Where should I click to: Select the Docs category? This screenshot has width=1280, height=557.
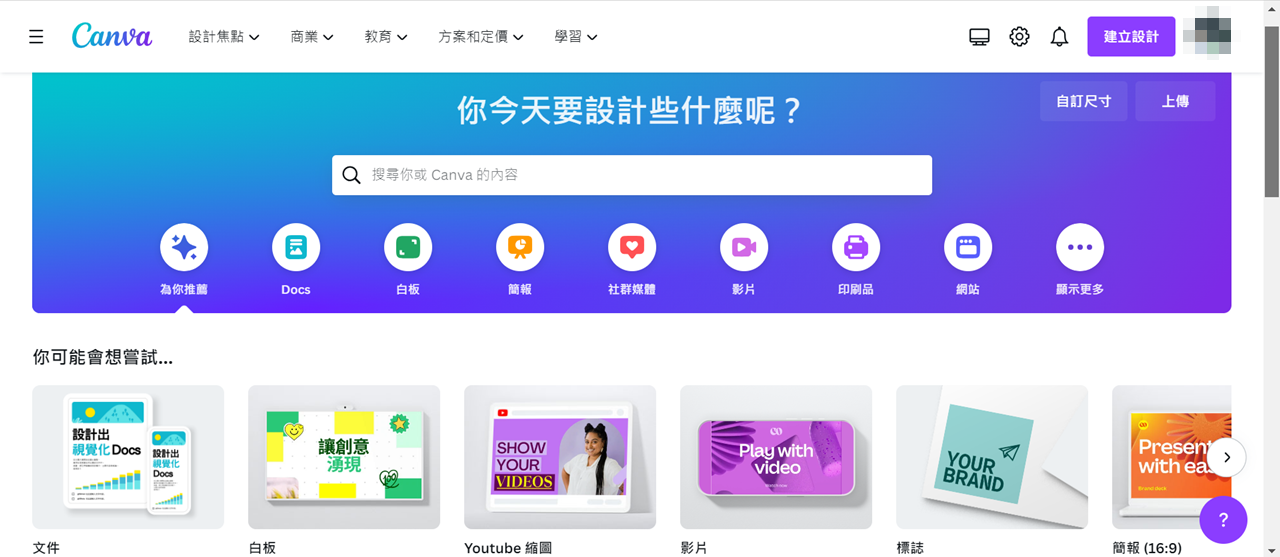296,247
